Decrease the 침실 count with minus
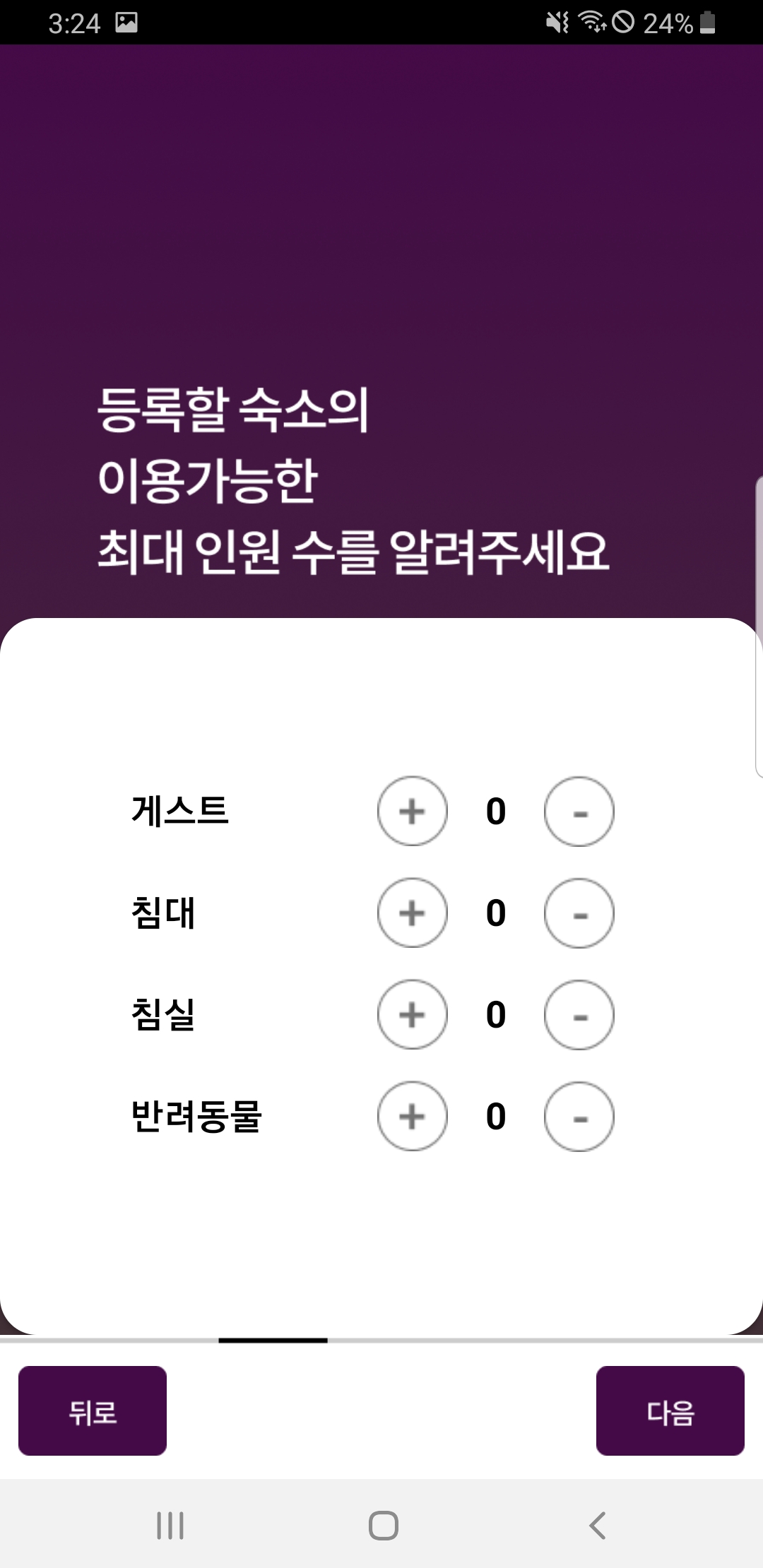The width and height of the screenshot is (763, 1568). (579, 1015)
